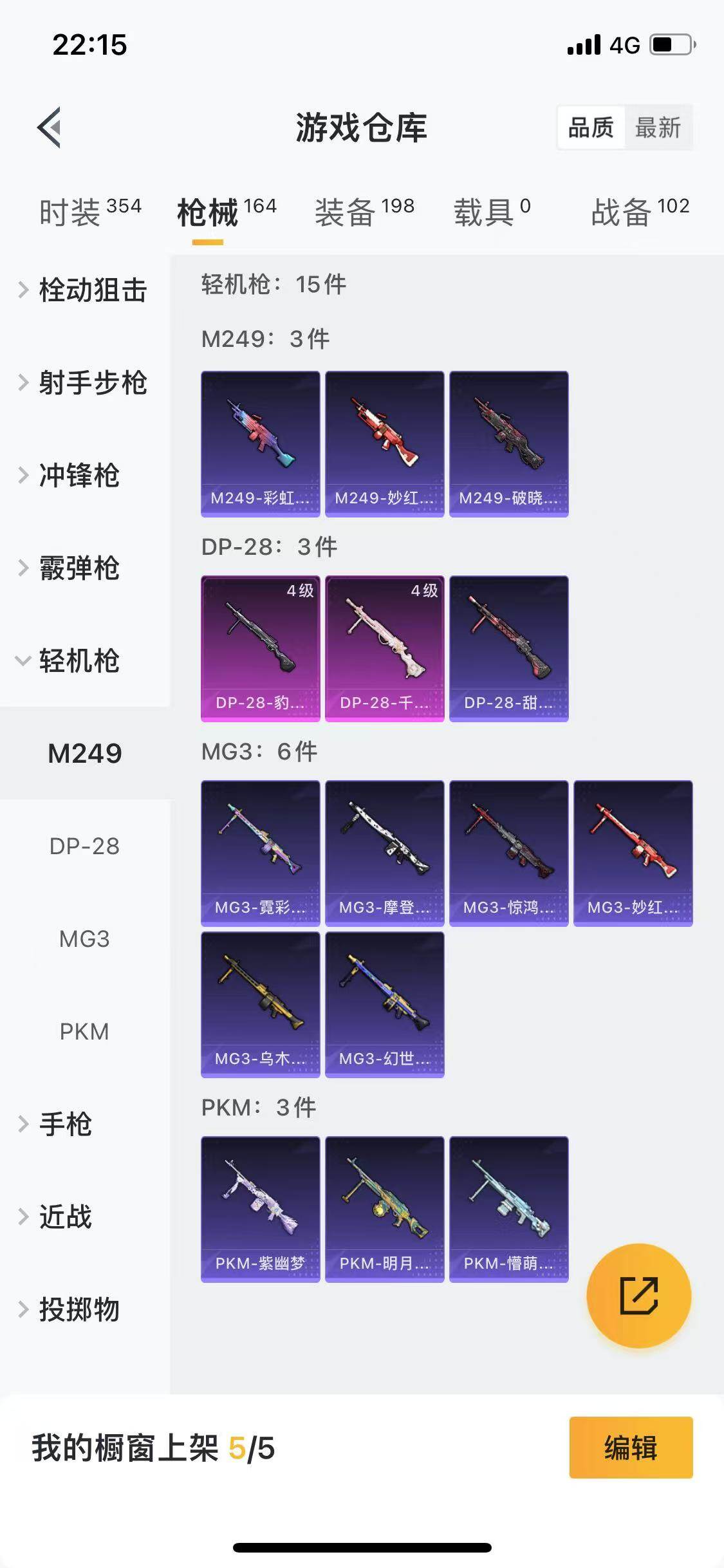Expand the 投掷物 category
This screenshot has height=1568, width=724.
pyautogui.click(x=79, y=1309)
